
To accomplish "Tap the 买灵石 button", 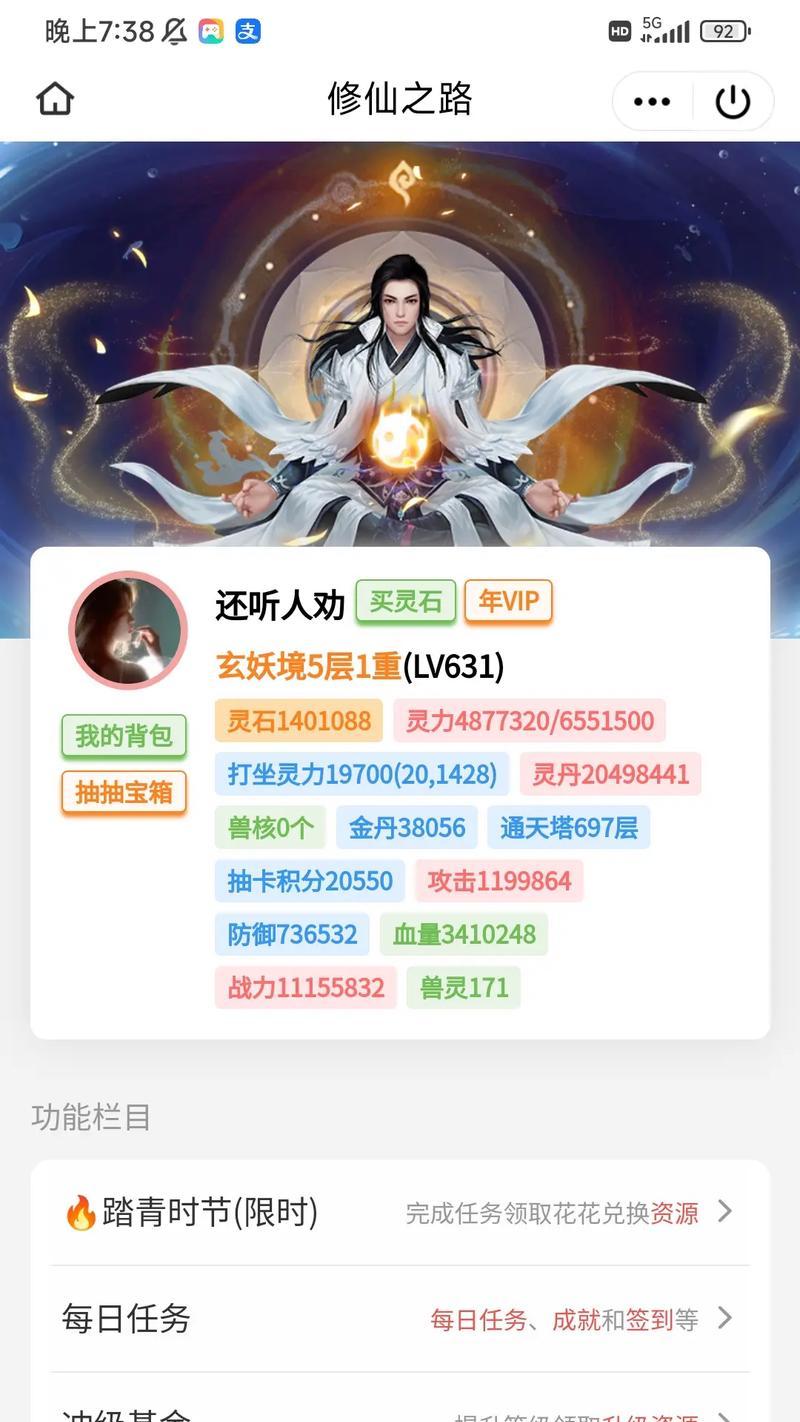I will (x=405, y=601).
